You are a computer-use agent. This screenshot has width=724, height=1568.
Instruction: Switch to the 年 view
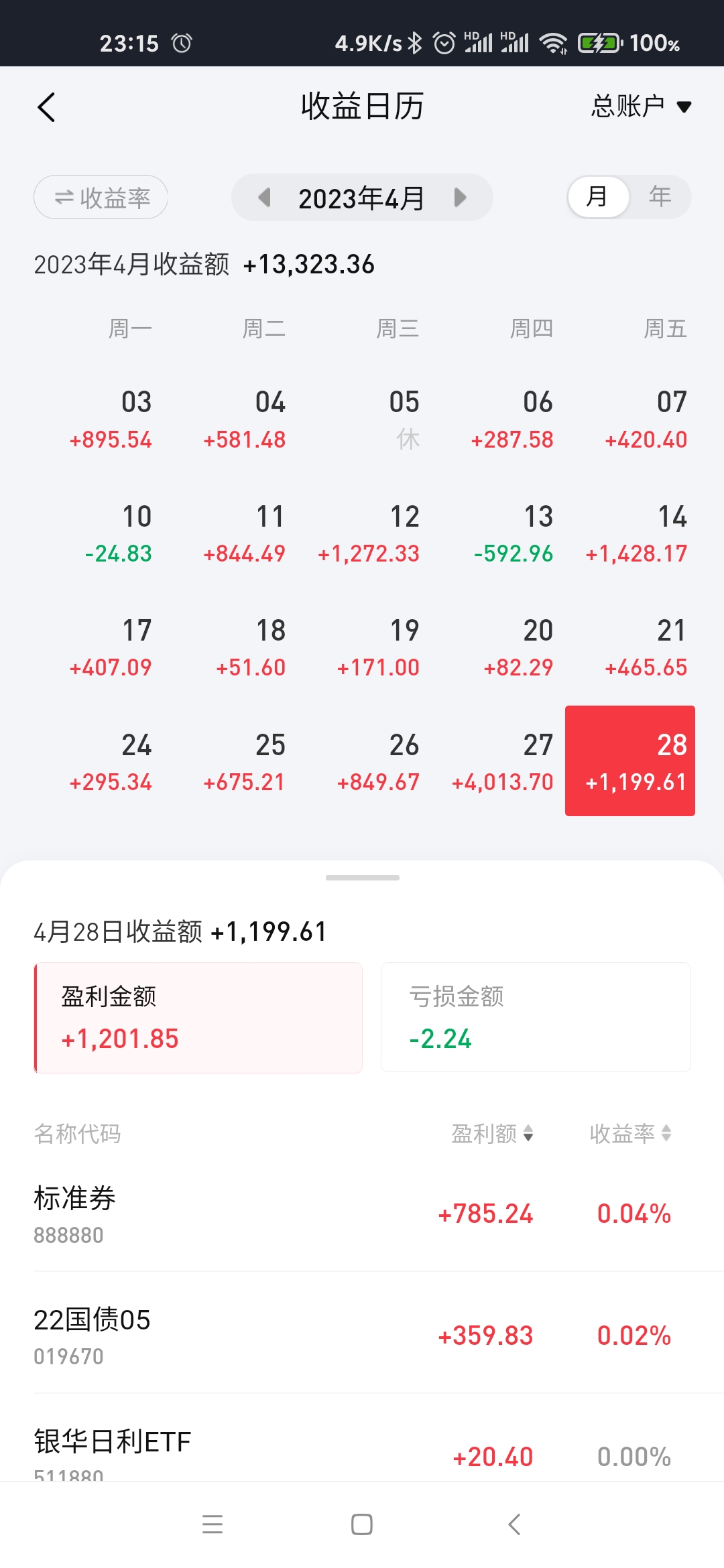[660, 196]
